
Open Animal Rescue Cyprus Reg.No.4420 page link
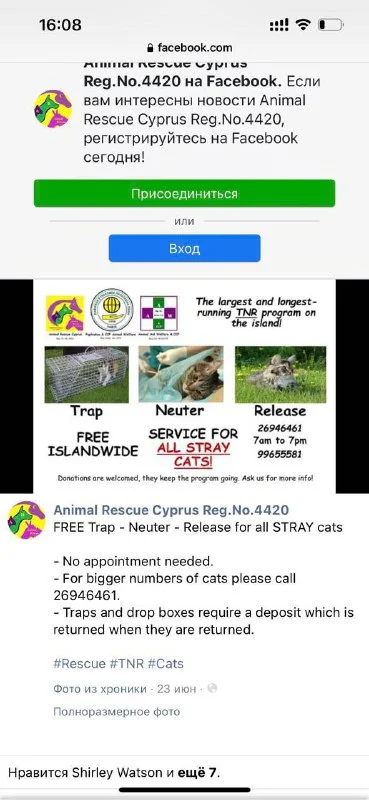click(171, 510)
